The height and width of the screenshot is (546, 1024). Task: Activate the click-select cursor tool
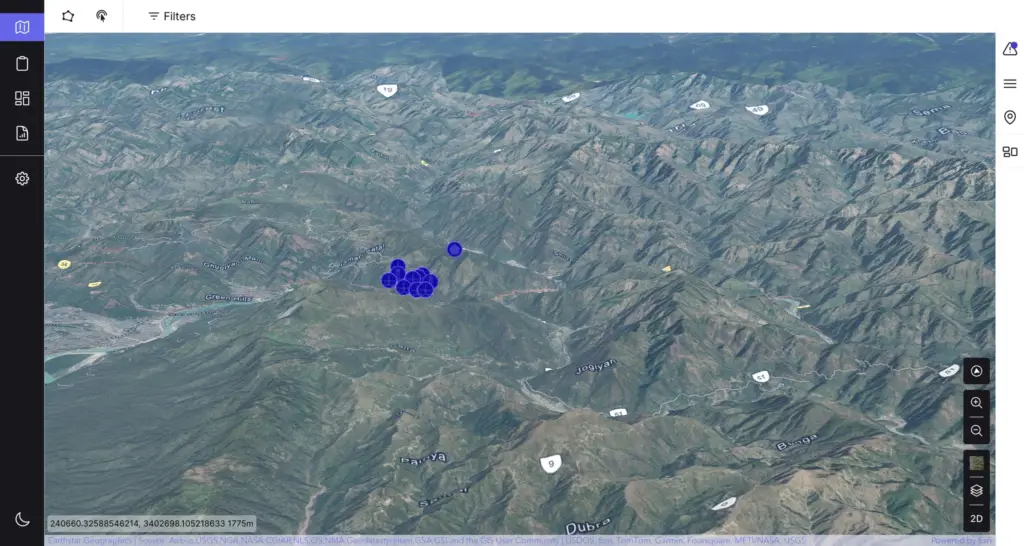click(101, 16)
